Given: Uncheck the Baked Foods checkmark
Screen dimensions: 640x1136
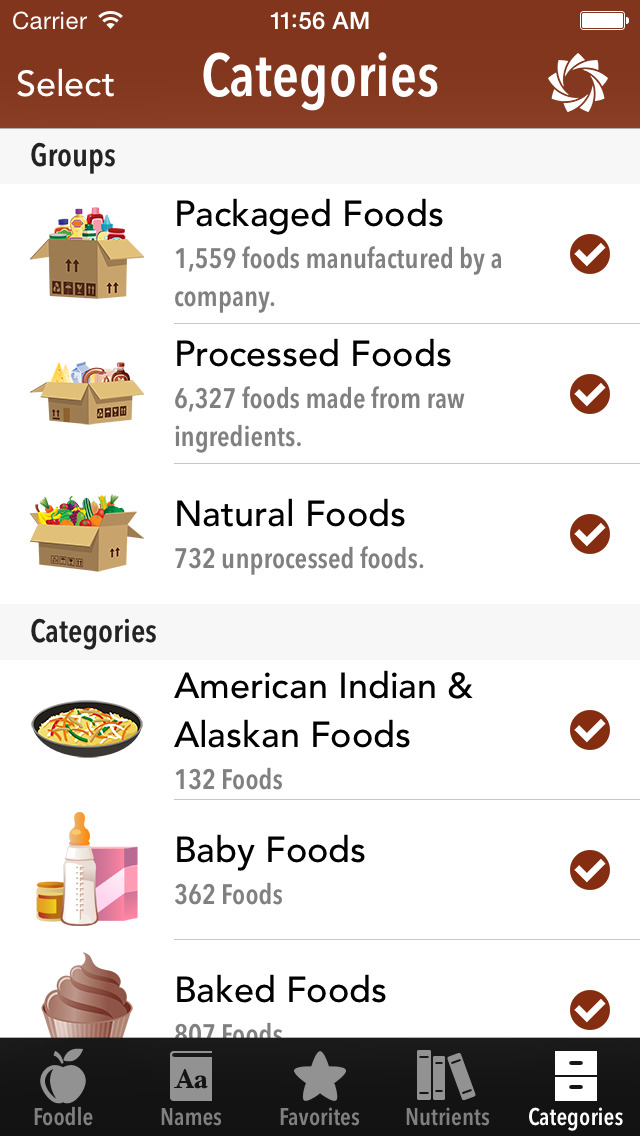Looking at the screenshot, I should click(589, 1009).
